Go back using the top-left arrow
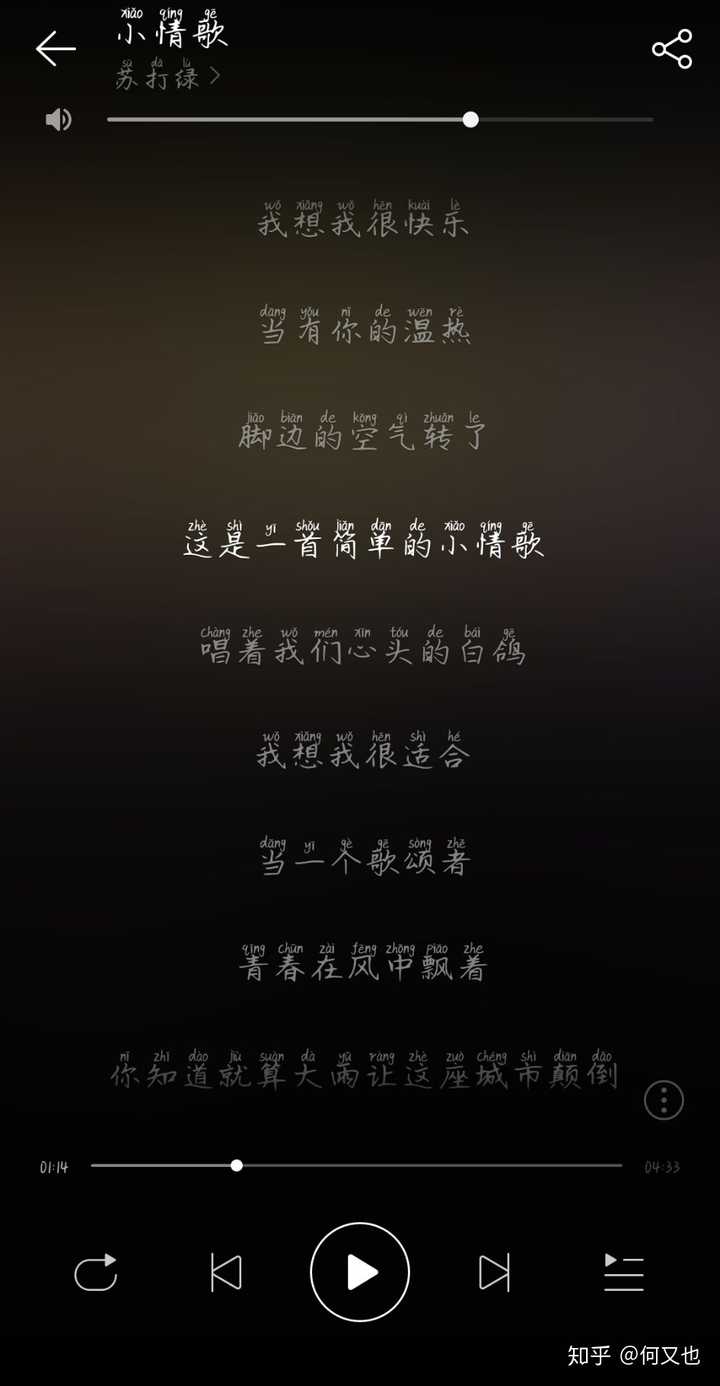This screenshot has height=1386, width=720. 56,48
